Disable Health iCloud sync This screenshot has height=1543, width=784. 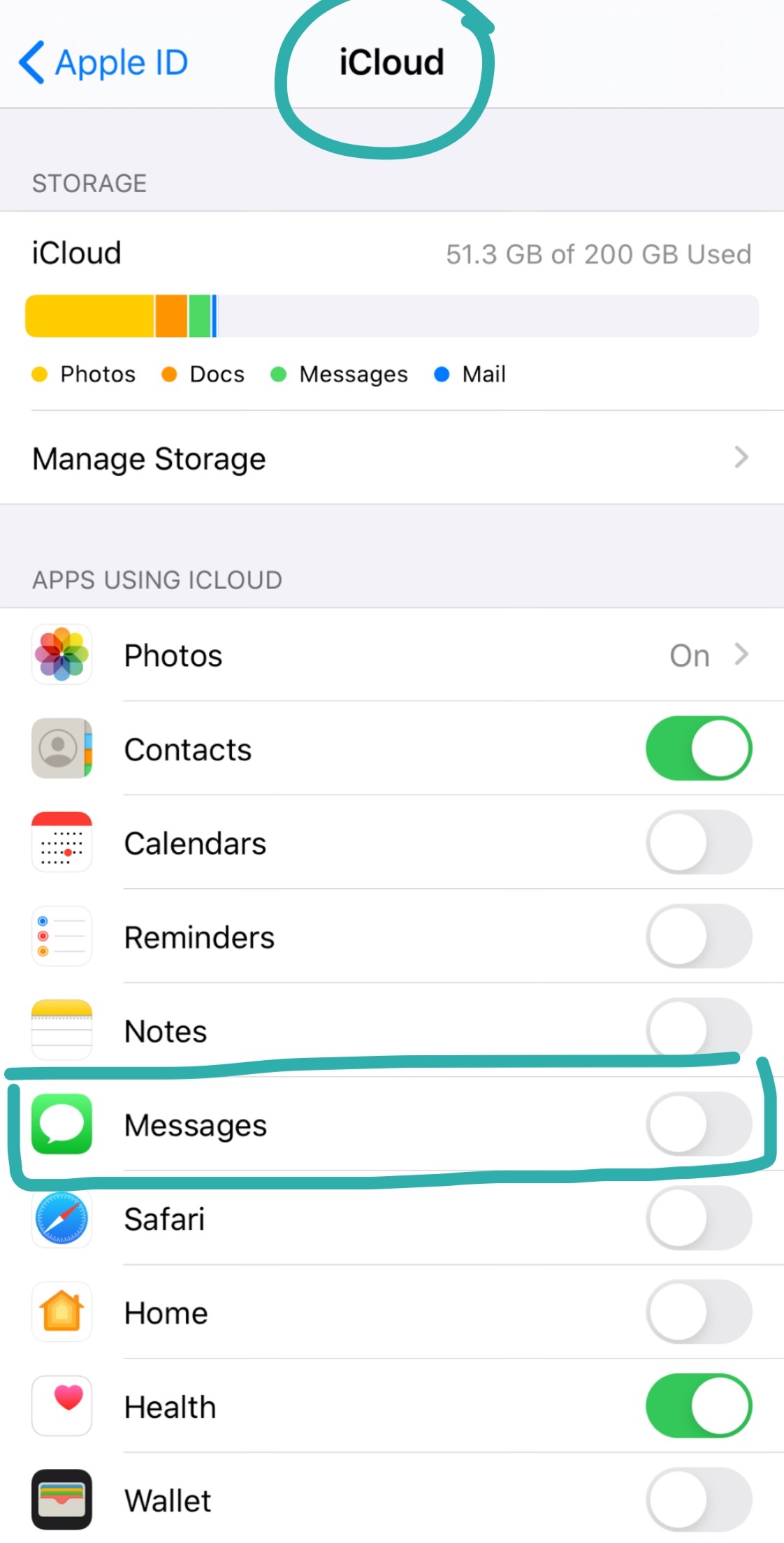pos(698,1406)
